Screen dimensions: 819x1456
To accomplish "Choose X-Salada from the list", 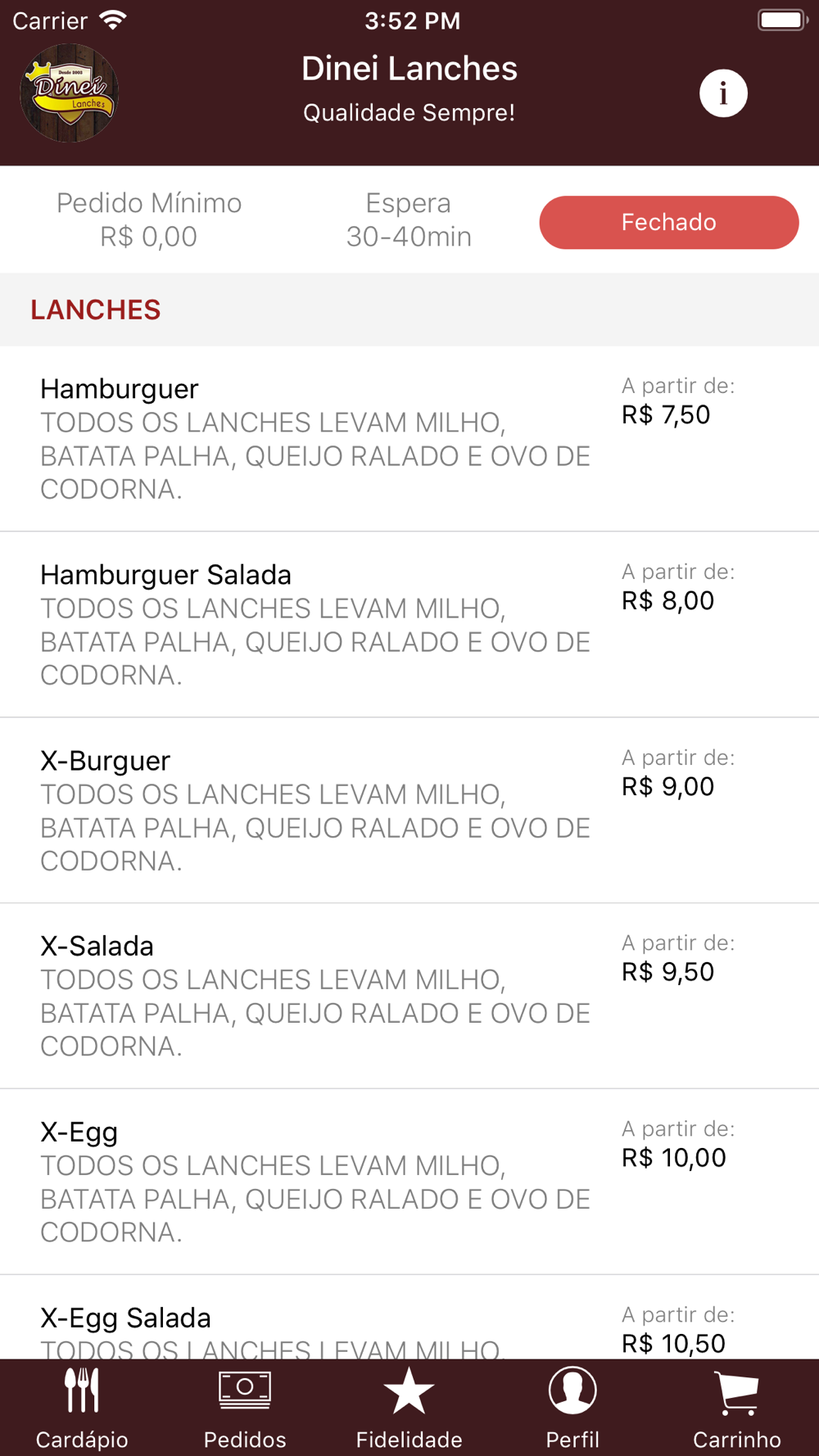I will 409,996.
